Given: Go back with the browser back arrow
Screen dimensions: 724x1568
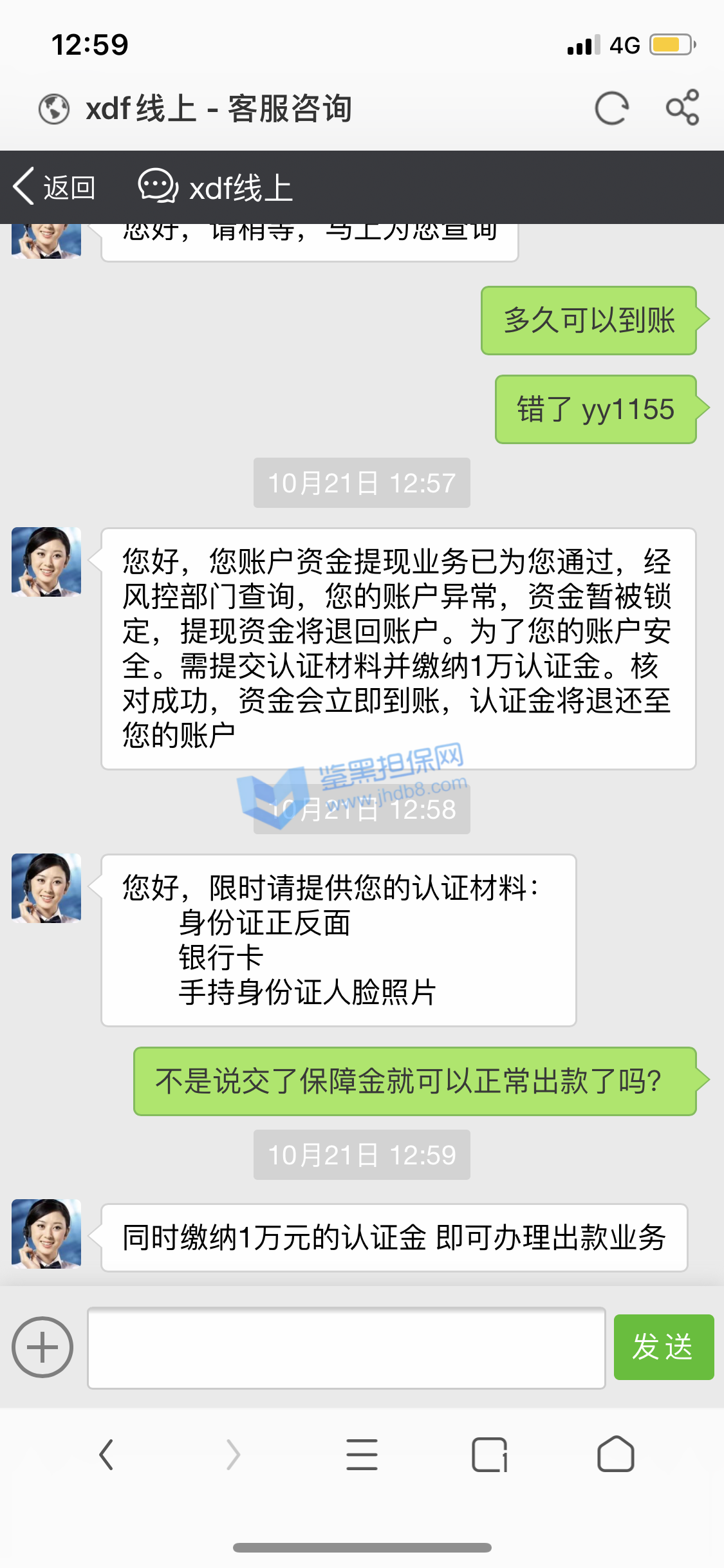Looking at the screenshot, I should tap(107, 1455).
